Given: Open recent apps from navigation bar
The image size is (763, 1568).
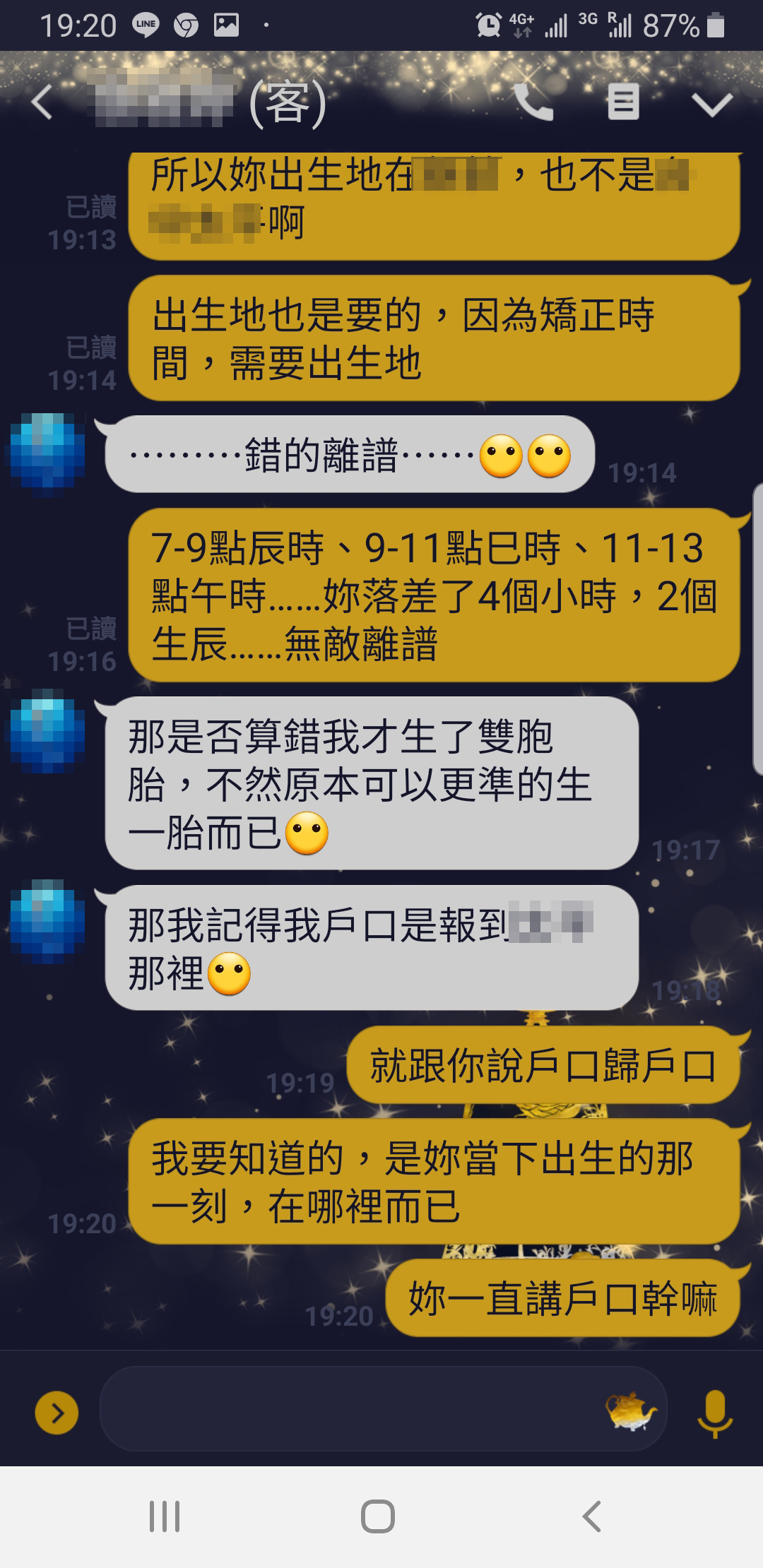Looking at the screenshot, I should [165, 1516].
